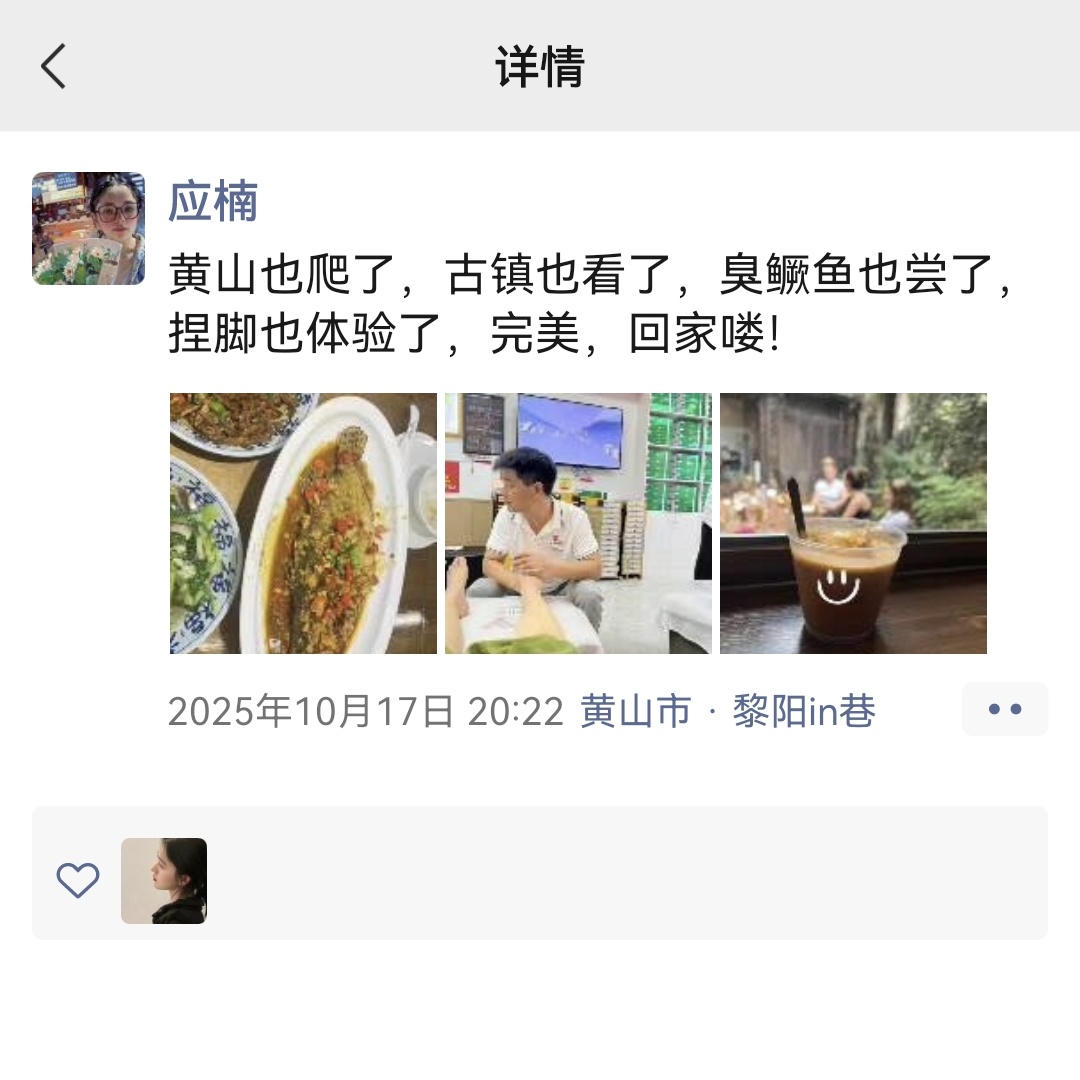Open 应楠's profile avatar
This screenshot has width=1080, height=1080.
pos(88,229)
